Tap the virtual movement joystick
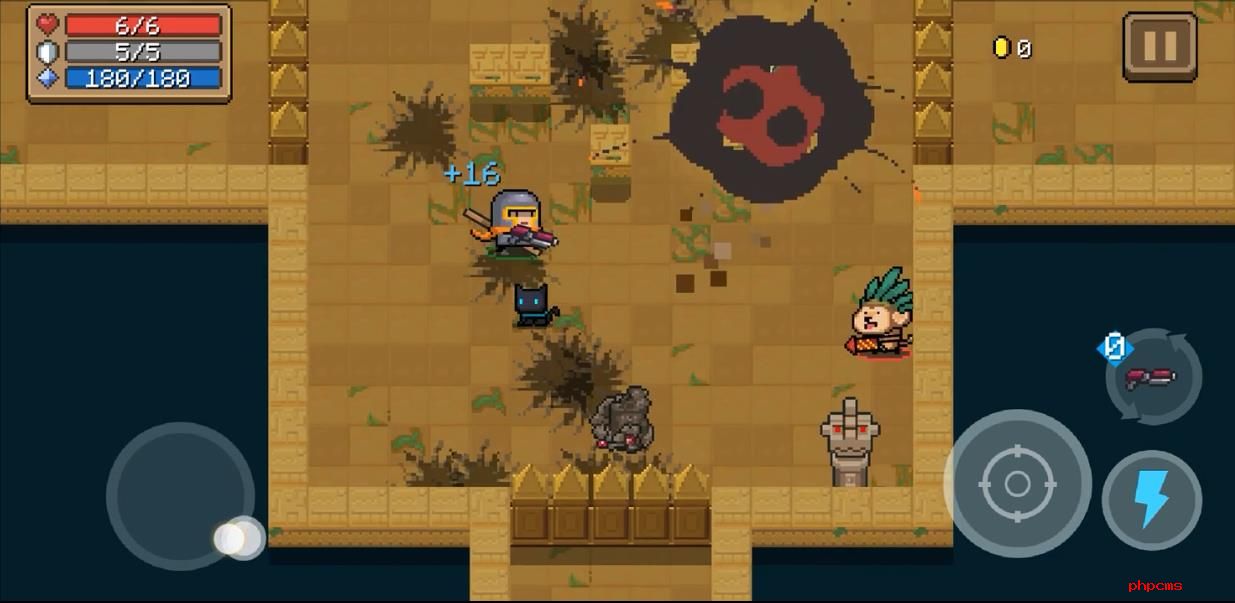The height and width of the screenshot is (603, 1235). [181, 496]
